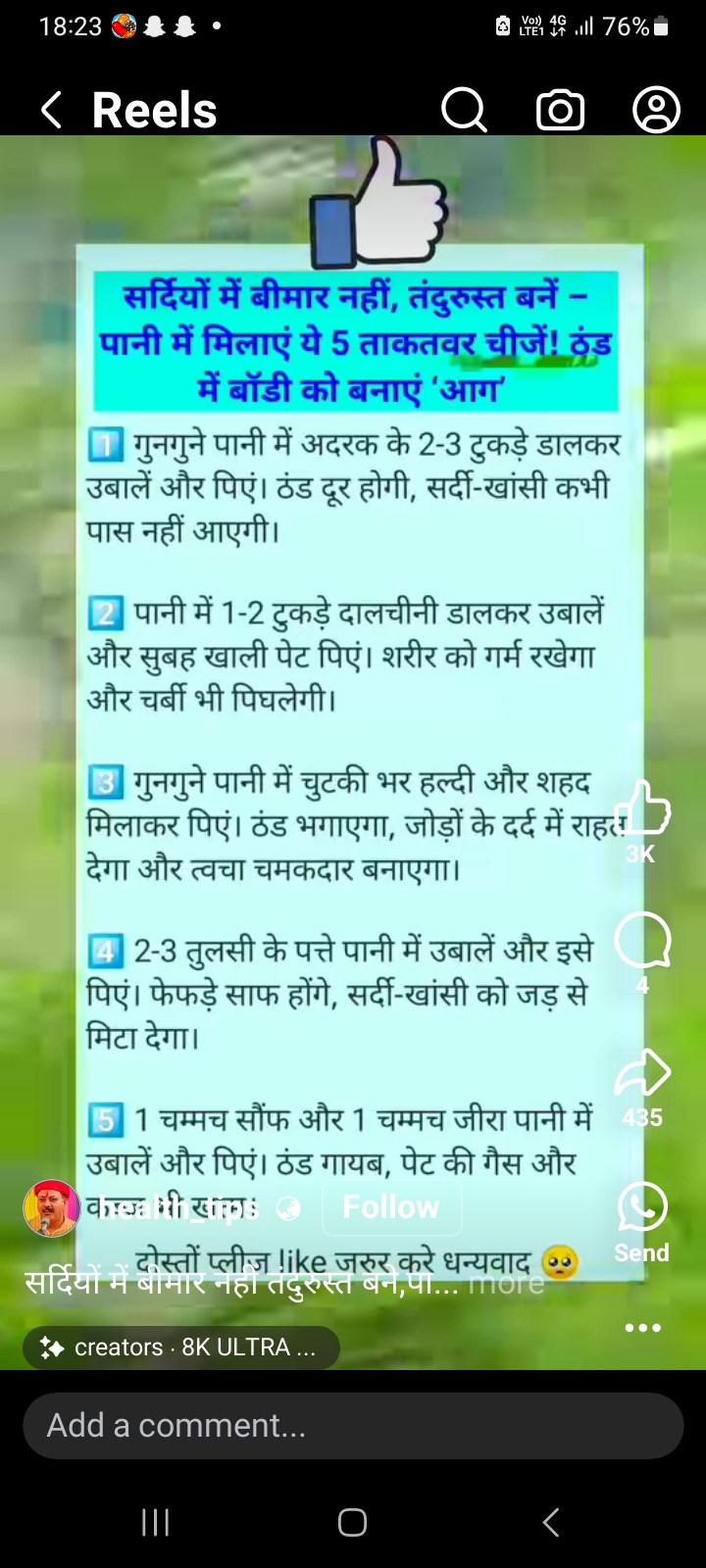Viewport: 706px width, 1568px height.
Task: Open the comments on this reel
Action: (x=642, y=941)
